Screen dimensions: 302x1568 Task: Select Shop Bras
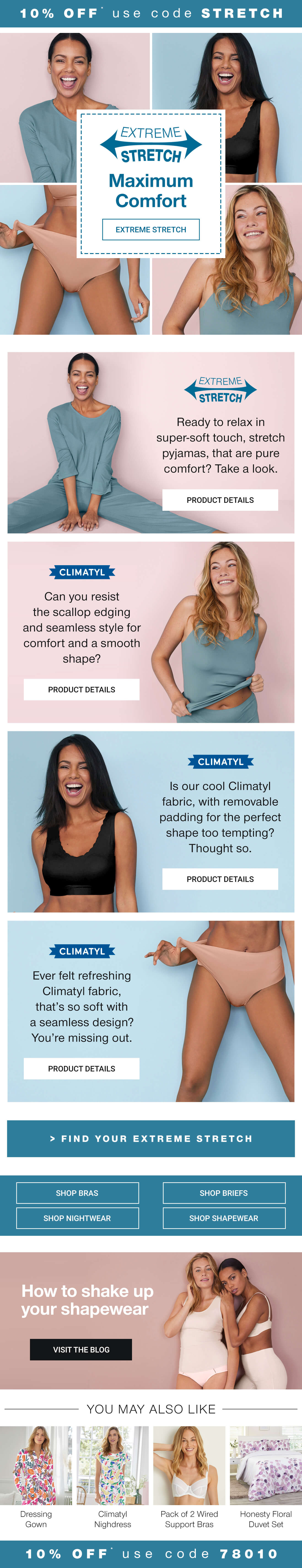tap(77, 1193)
